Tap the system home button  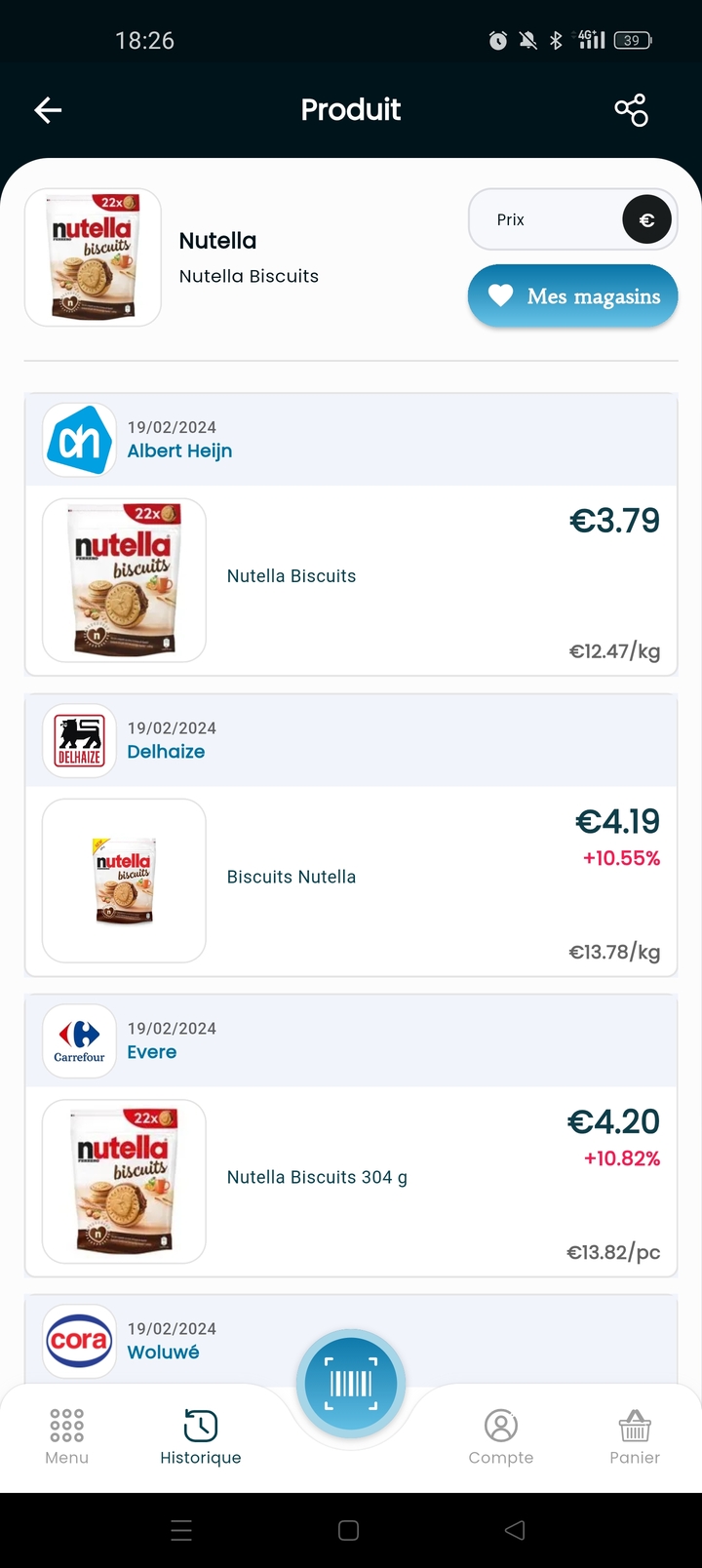pyautogui.click(x=349, y=1530)
